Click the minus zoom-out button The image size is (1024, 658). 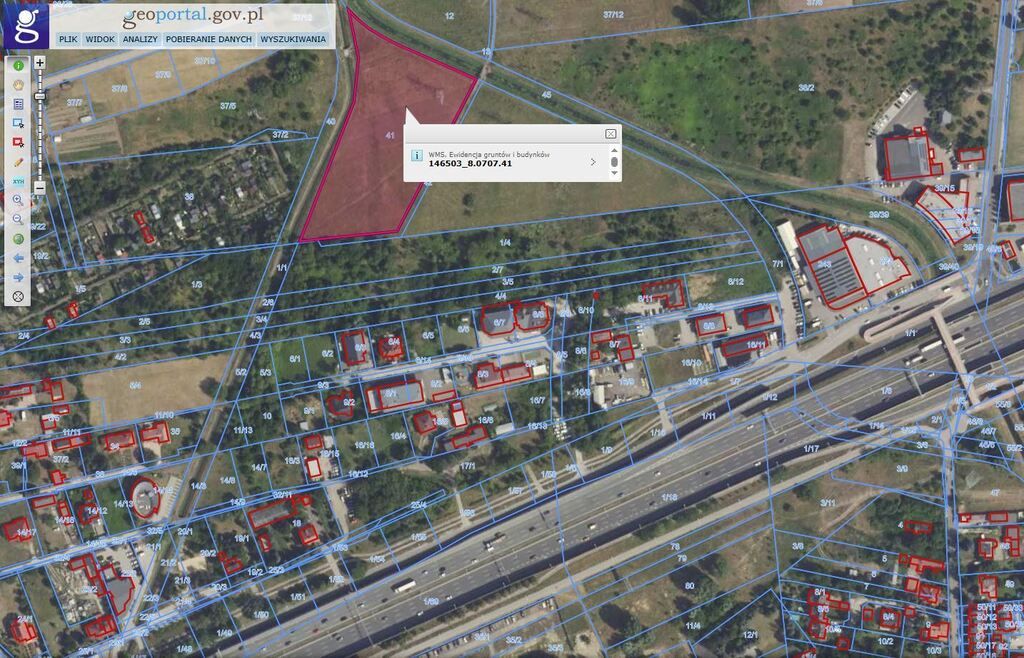(x=40, y=187)
